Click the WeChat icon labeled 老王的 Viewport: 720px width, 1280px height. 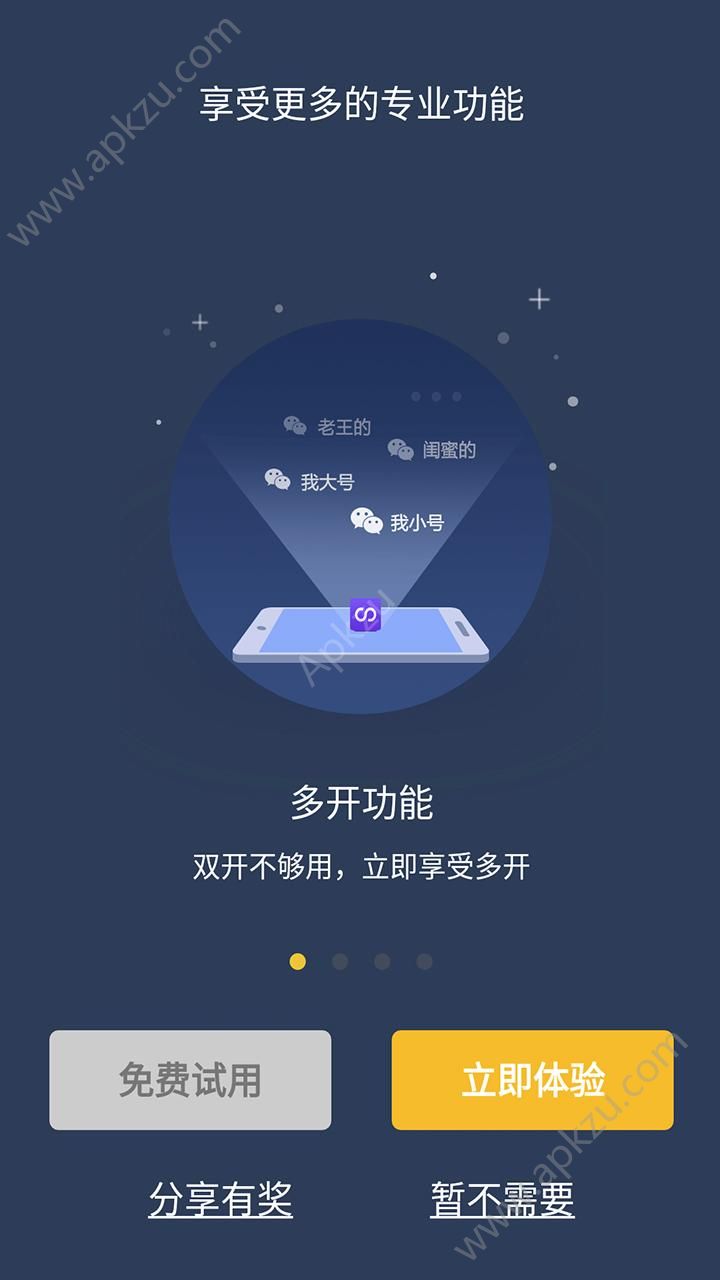point(294,424)
